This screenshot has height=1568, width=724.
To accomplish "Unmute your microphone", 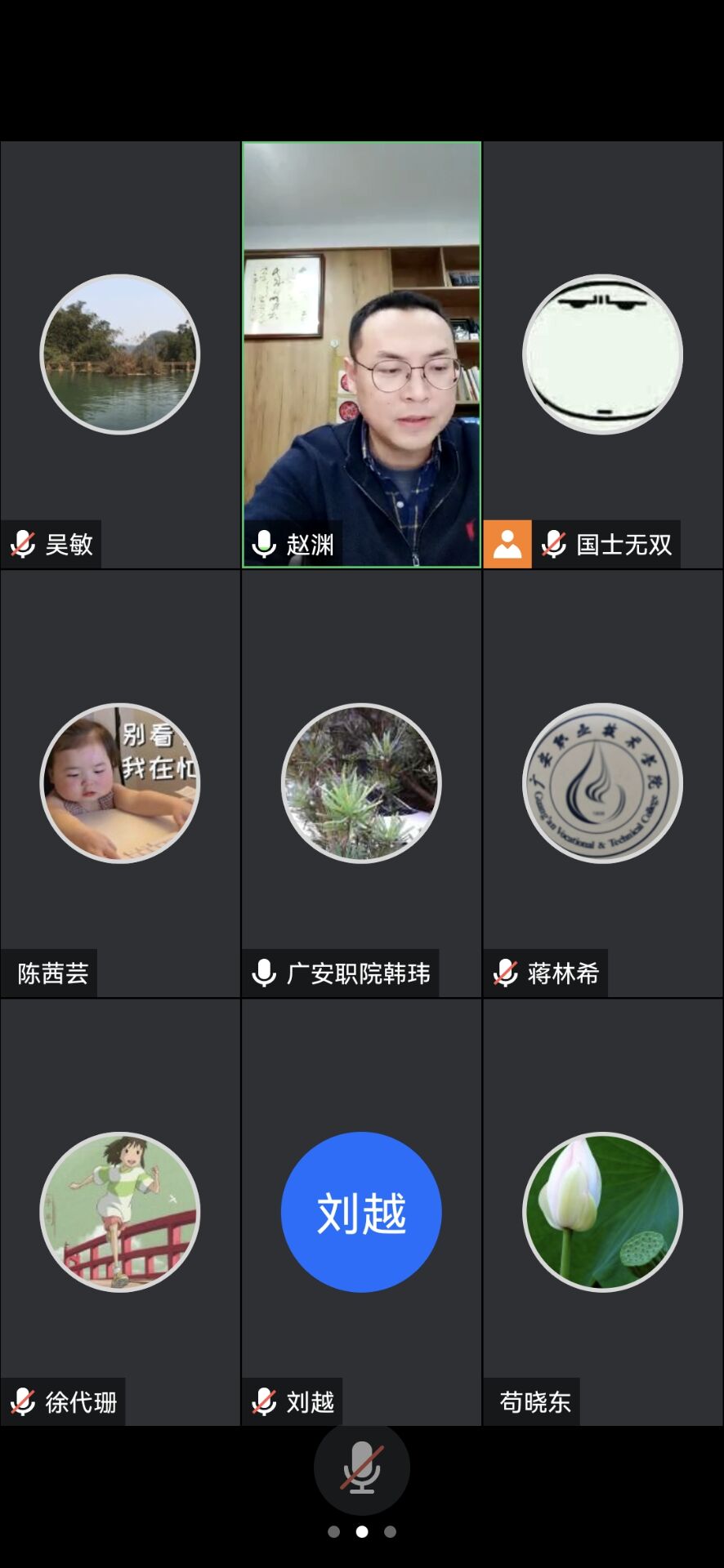I will 361,1467.
